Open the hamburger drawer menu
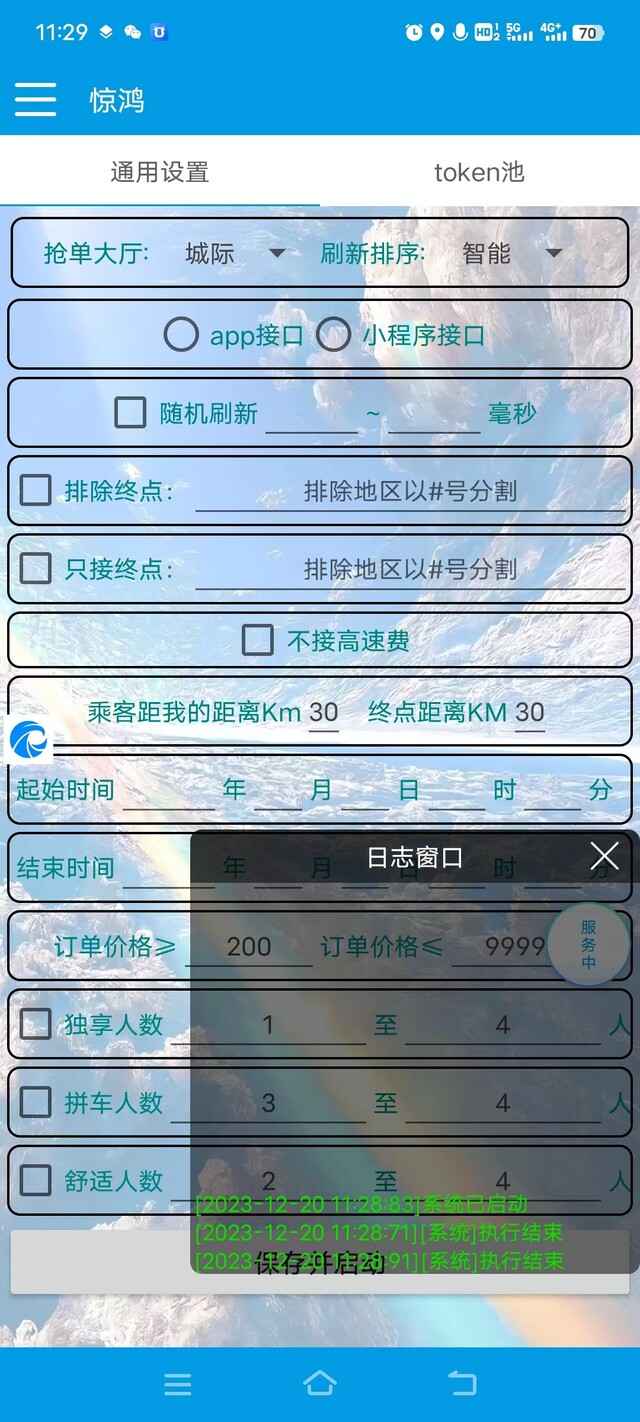640x1422 pixels. pyautogui.click(x=35, y=99)
